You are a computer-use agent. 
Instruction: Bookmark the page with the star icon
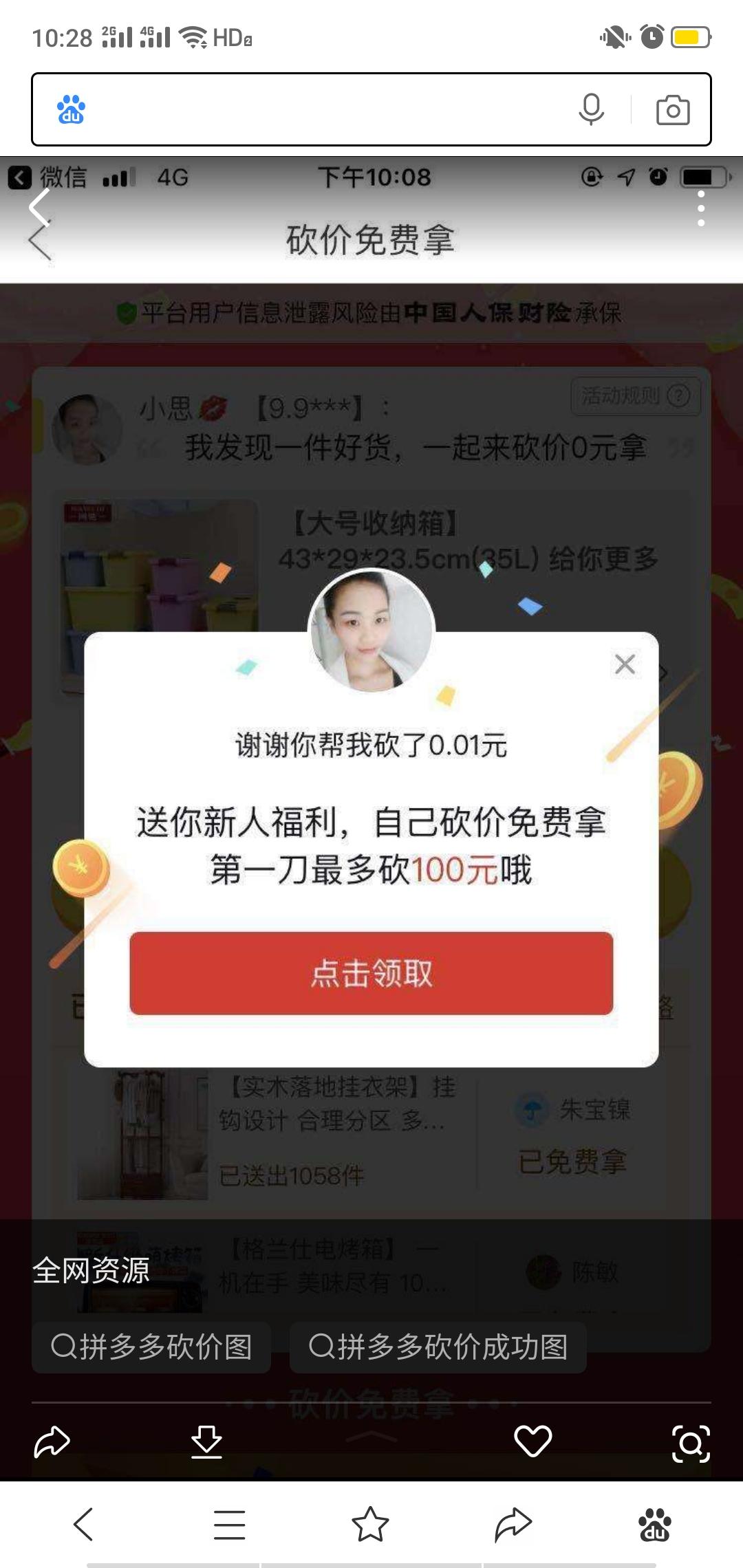point(370,1525)
